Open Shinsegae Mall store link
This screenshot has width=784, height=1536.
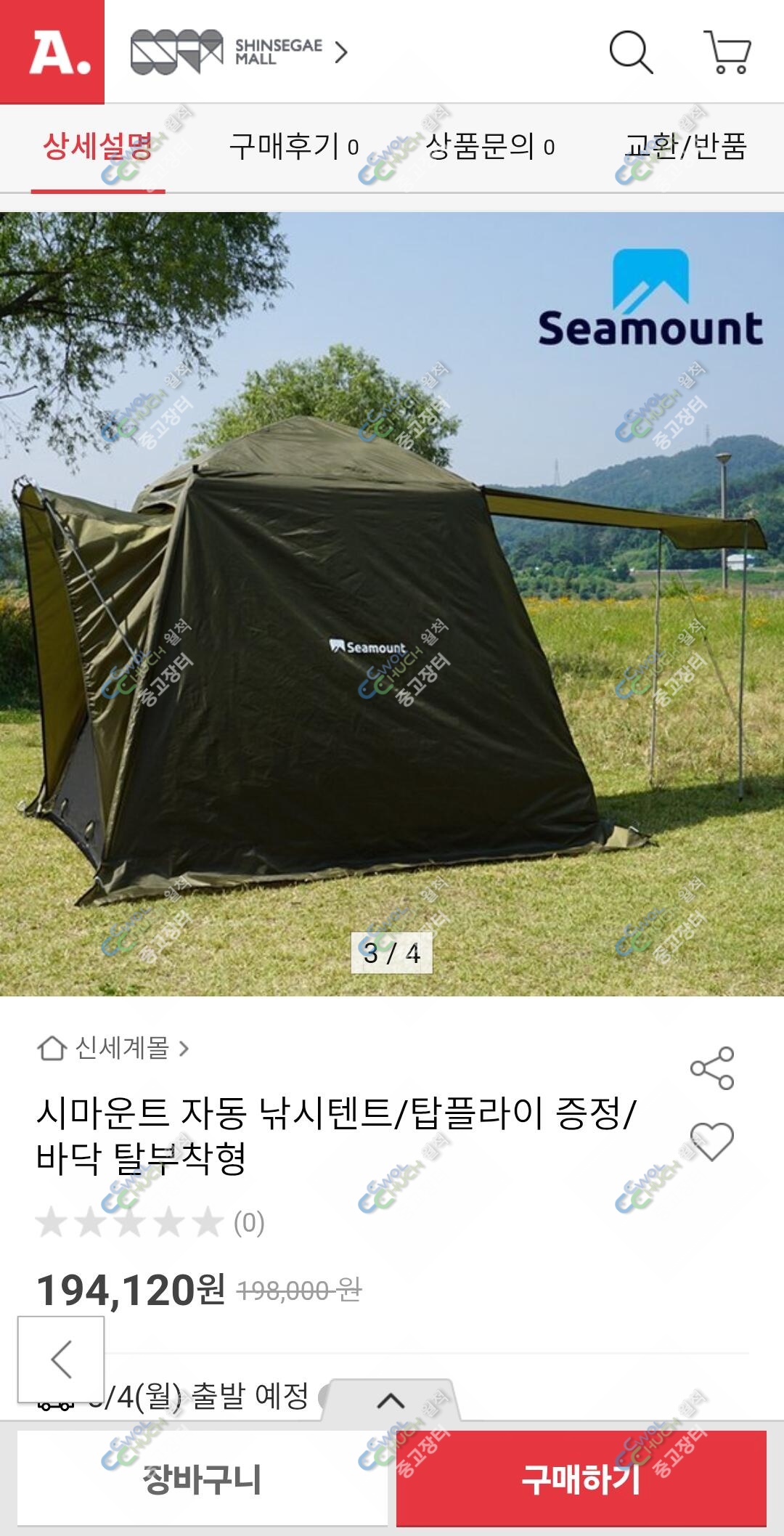click(x=240, y=52)
